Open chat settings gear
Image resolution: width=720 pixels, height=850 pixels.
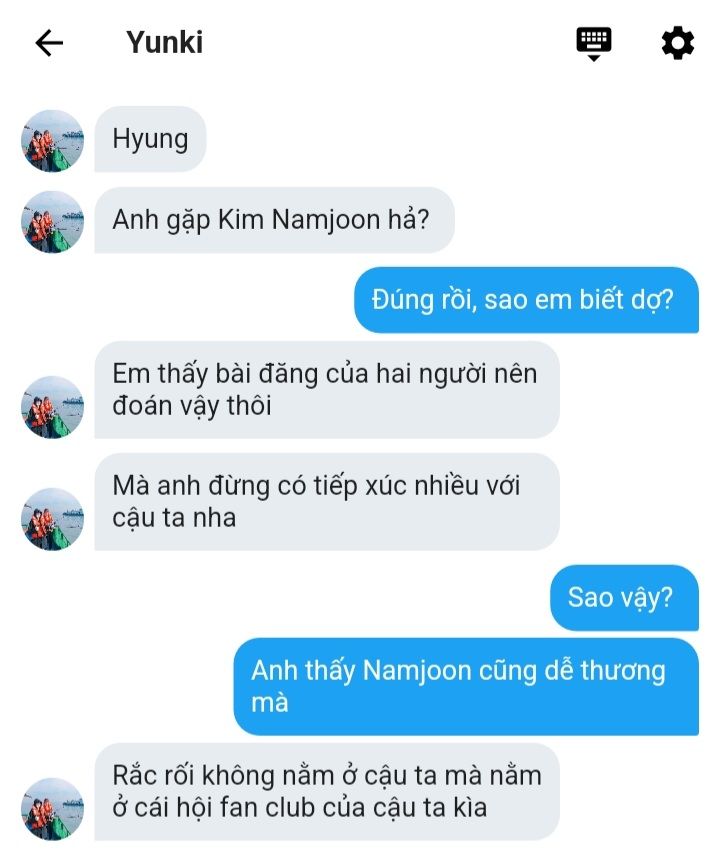677,43
